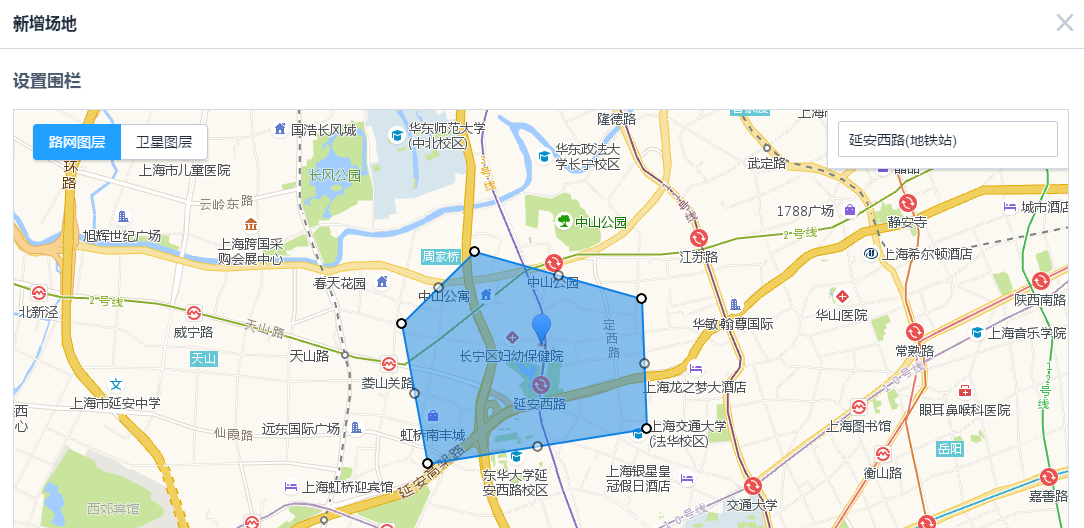Switch to 卫星图层 satellite layer
Image resolution: width=1084 pixels, height=528 pixels.
coord(164,142)
